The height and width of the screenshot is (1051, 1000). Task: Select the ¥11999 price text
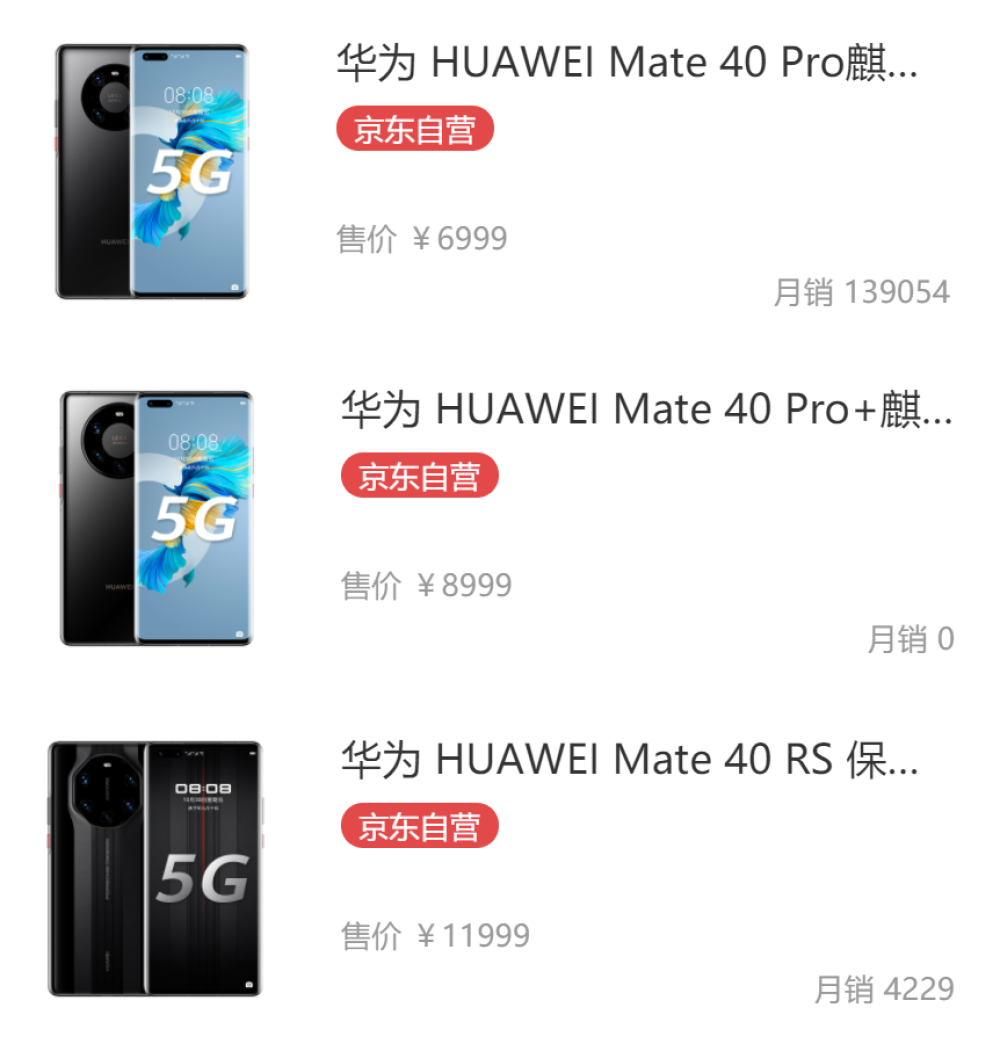tap(475, 934)
